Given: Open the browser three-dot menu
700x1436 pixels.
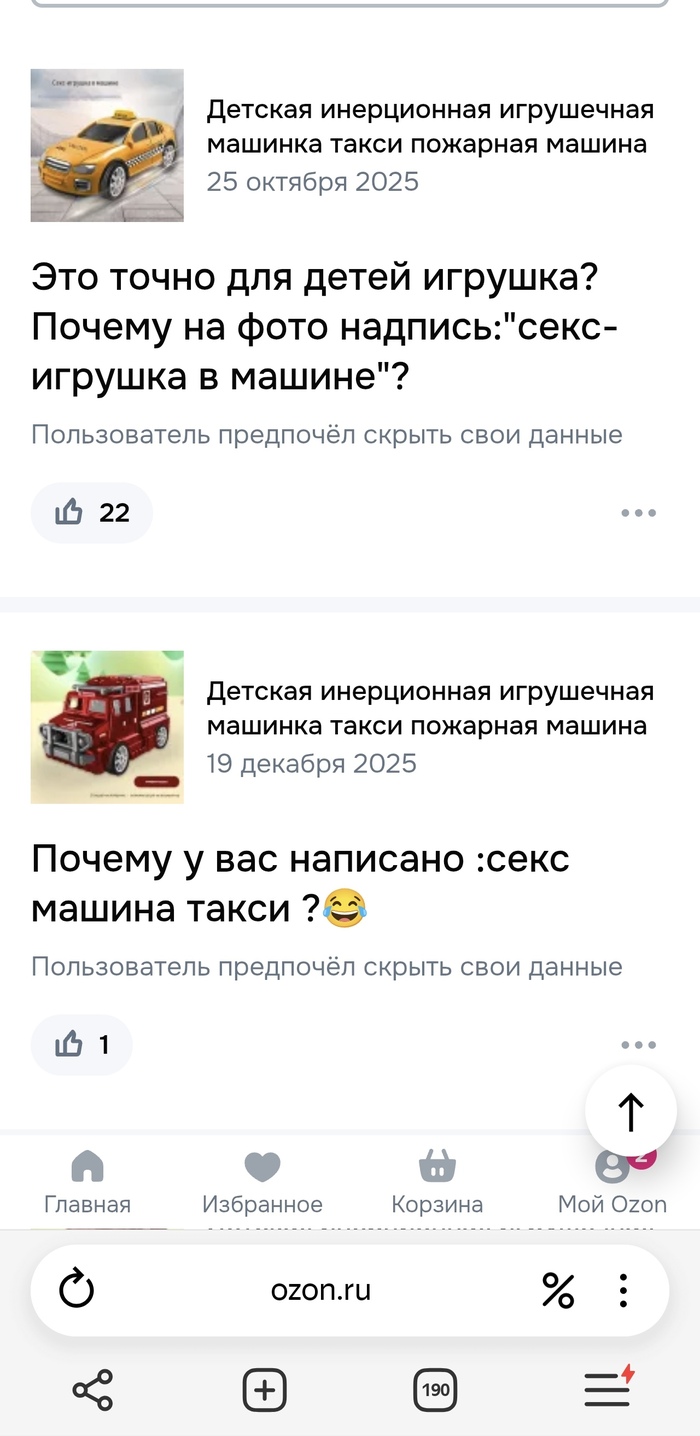Looking at the screenshot, I should [x=623, y=1291].
